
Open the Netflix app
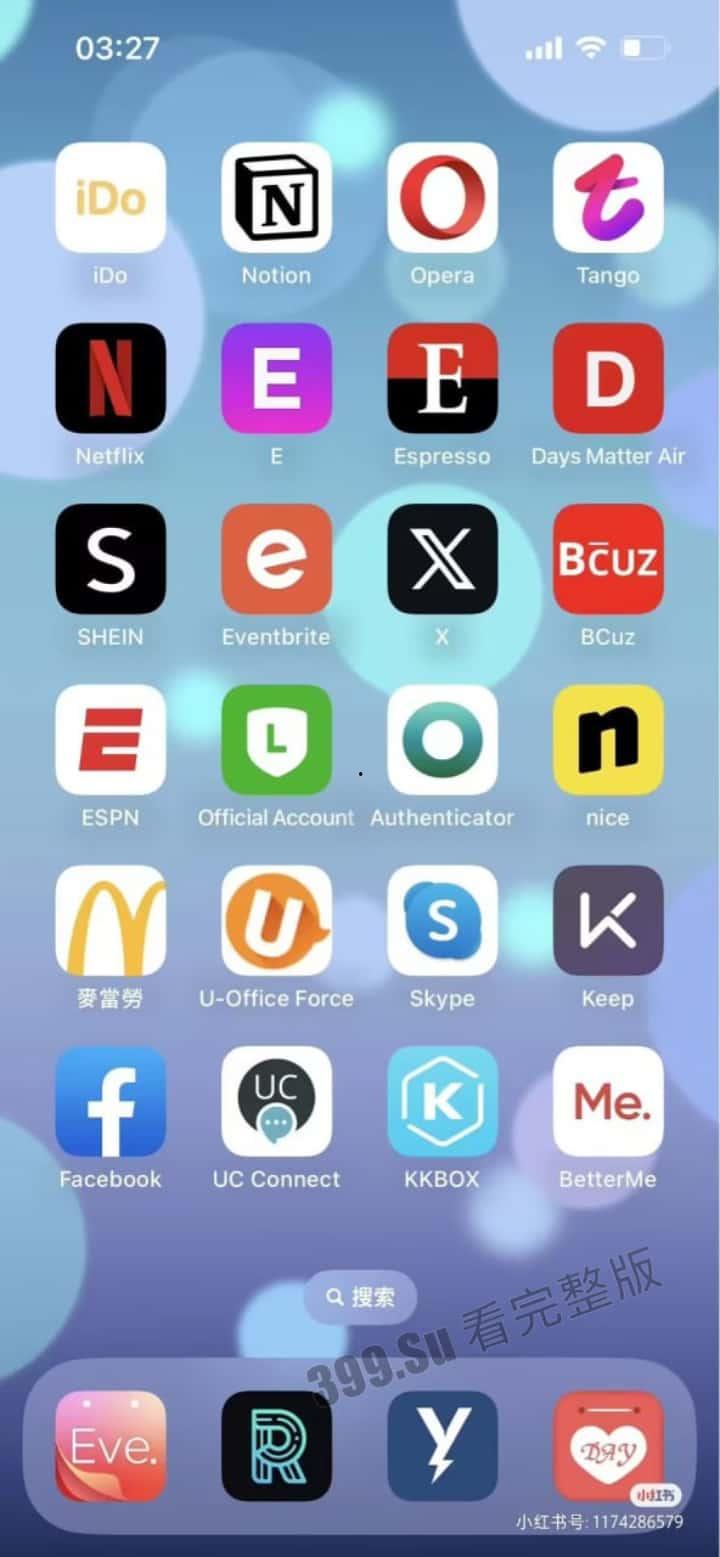coord(110,378)
